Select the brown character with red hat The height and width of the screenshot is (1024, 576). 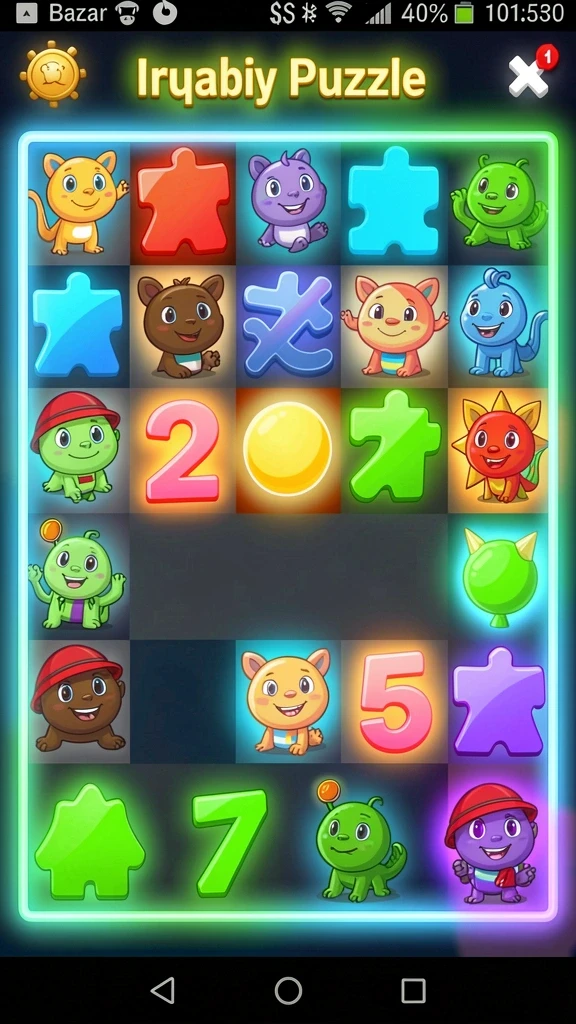[79, 701]
